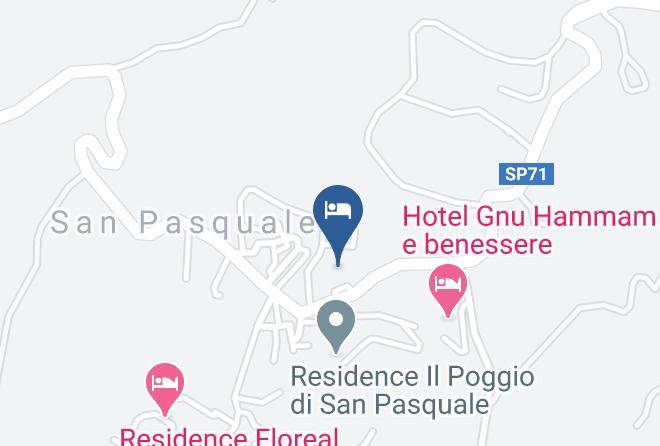Tap the Residence Floreal hotel pin
Image resolution: width=660 pixels, height=446 pixels.
click(165, 384)
